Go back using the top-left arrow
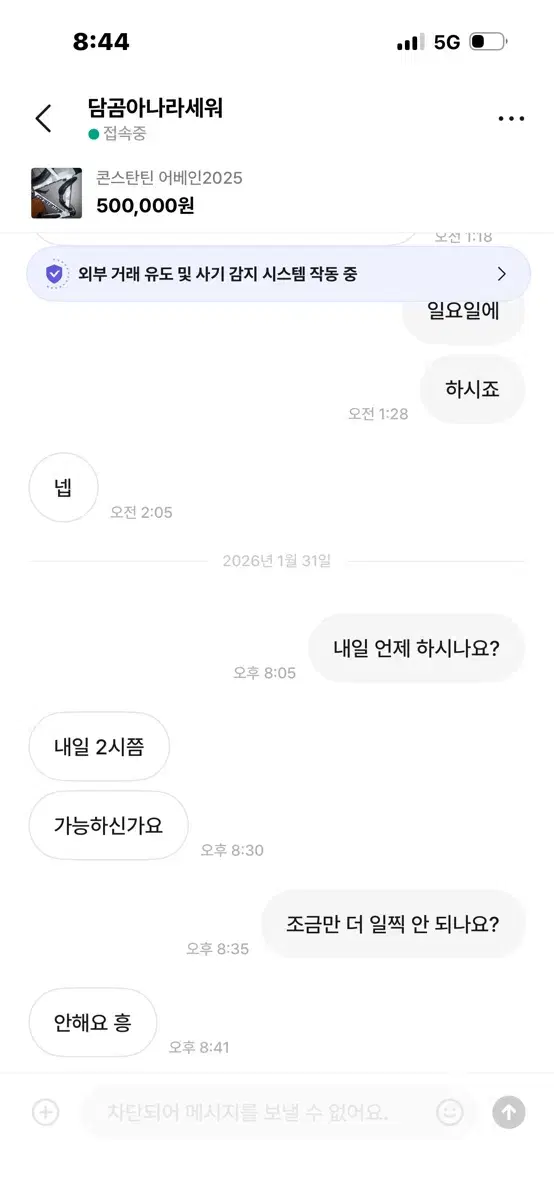The width and height of the screenshot is (554, 1200). (43, 118)
